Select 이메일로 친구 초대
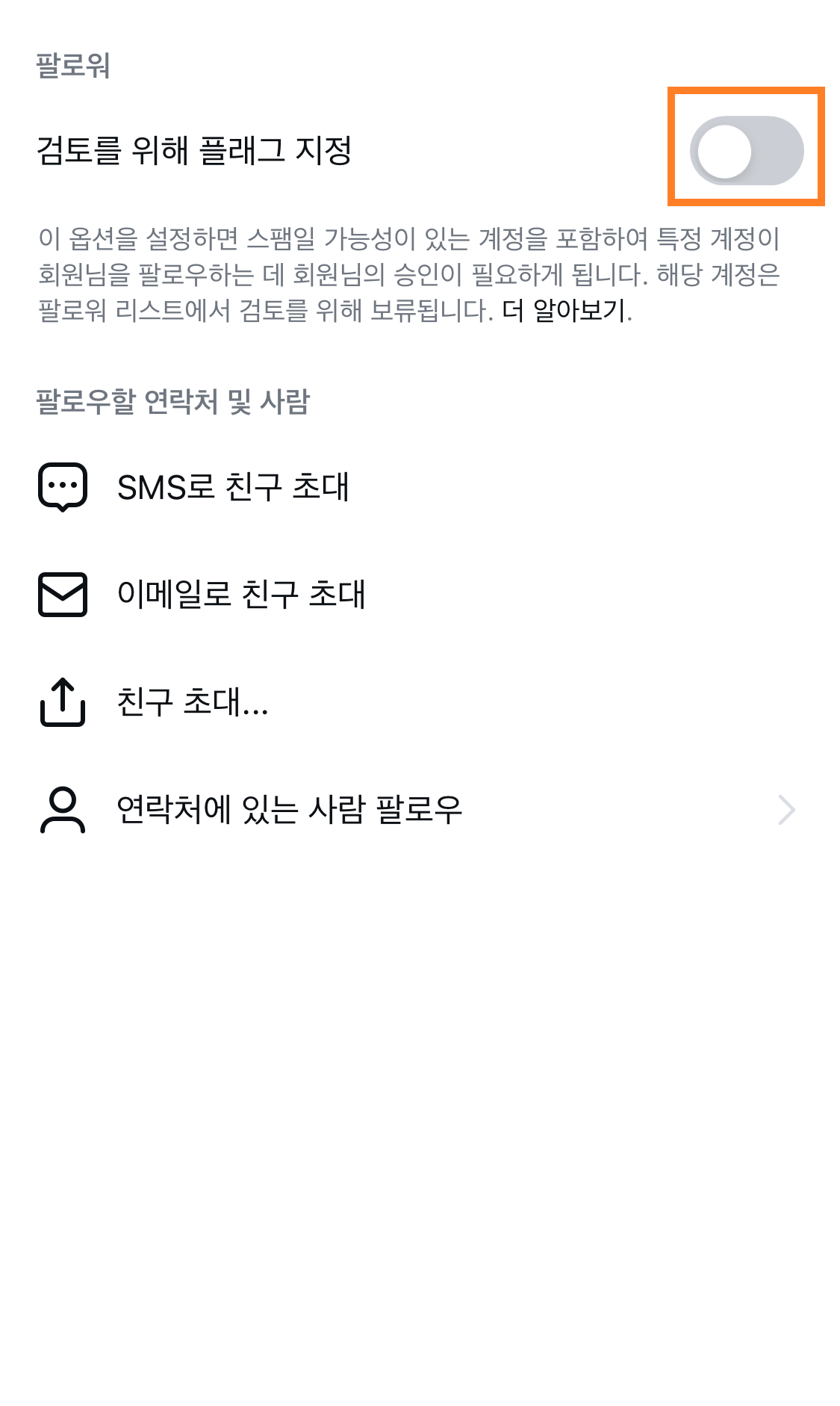840x1406 pixels. pyautogui.click(x=240, y=595)
